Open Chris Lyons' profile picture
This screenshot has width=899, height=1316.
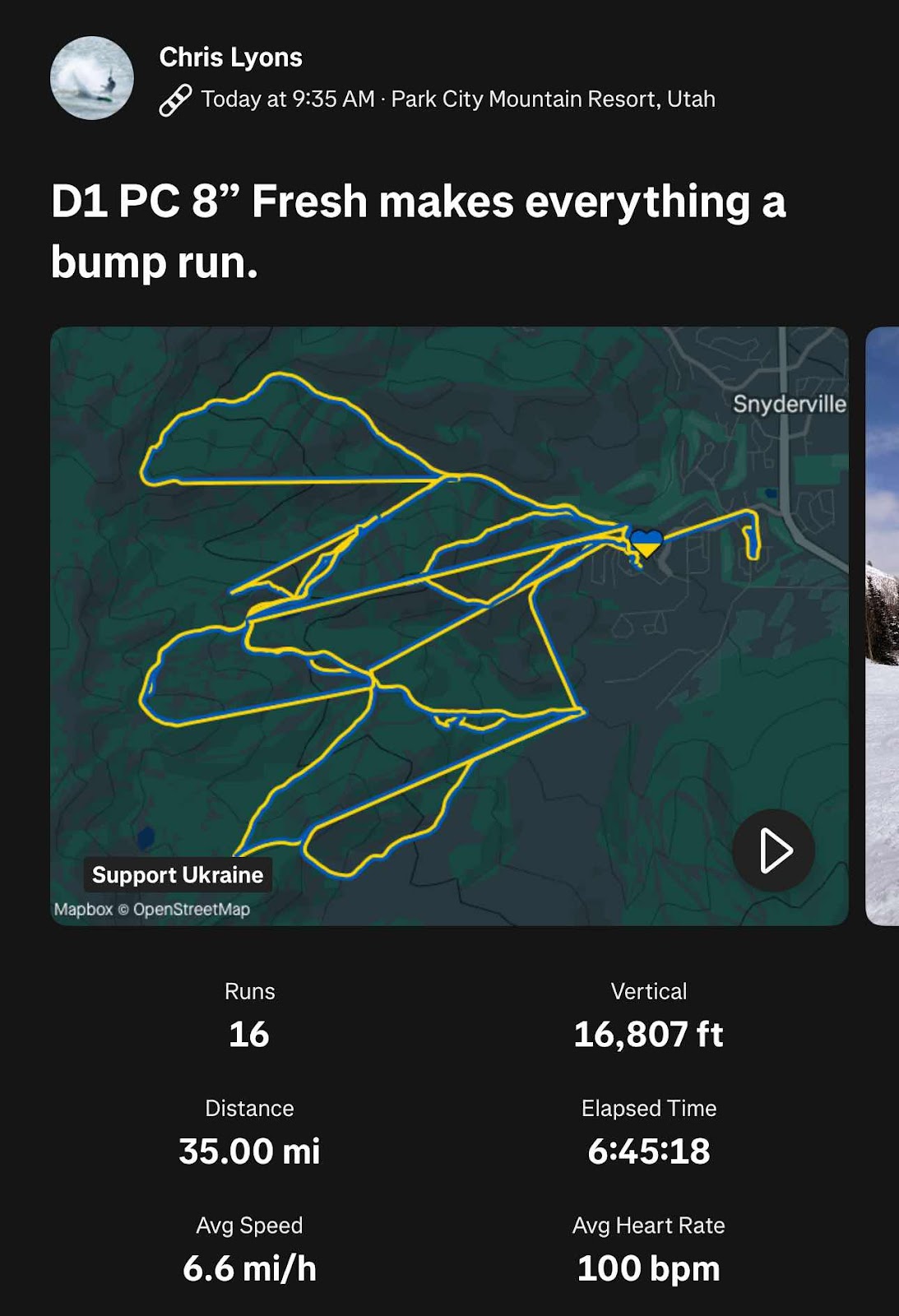[92, 78]
